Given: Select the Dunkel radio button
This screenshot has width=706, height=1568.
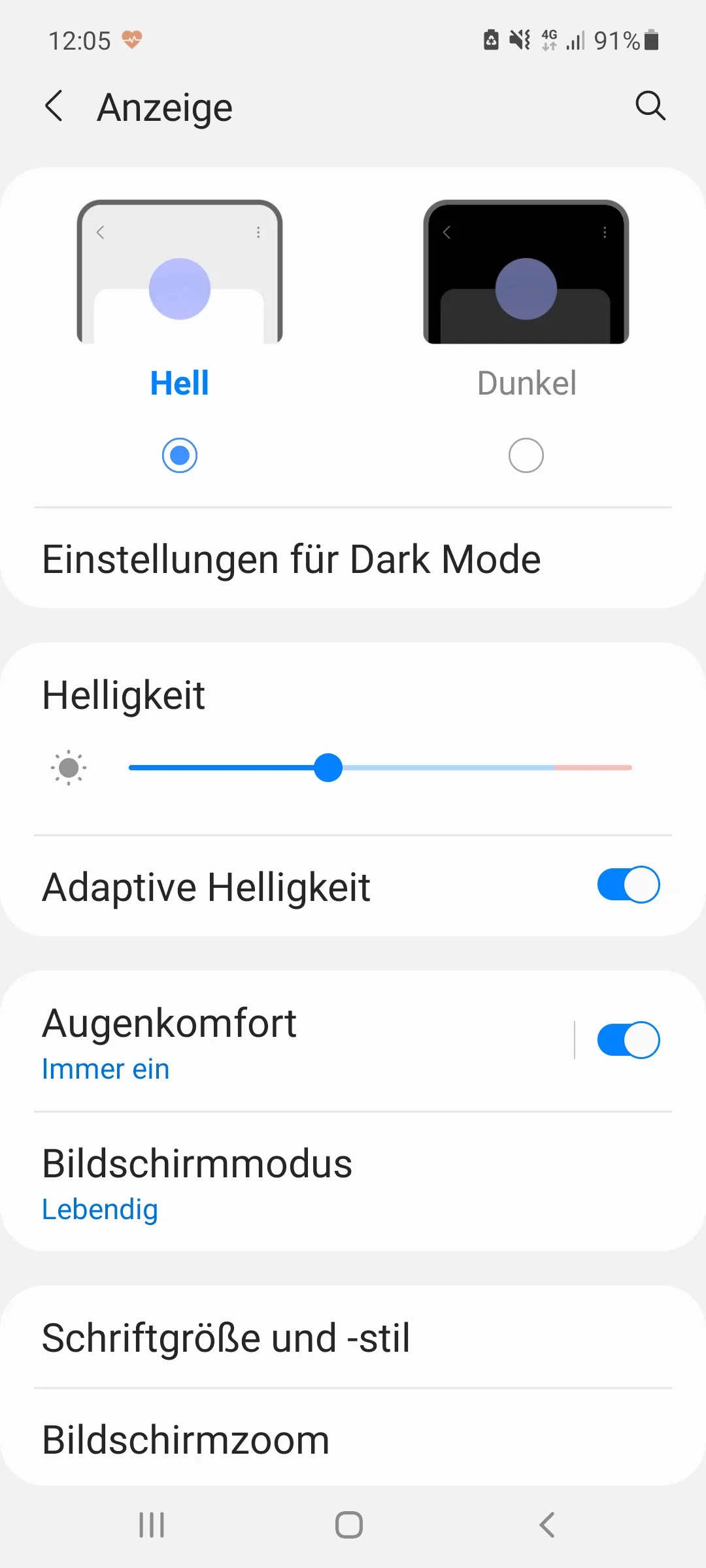Looking at the screenshot, I should (x=525, y=455).
